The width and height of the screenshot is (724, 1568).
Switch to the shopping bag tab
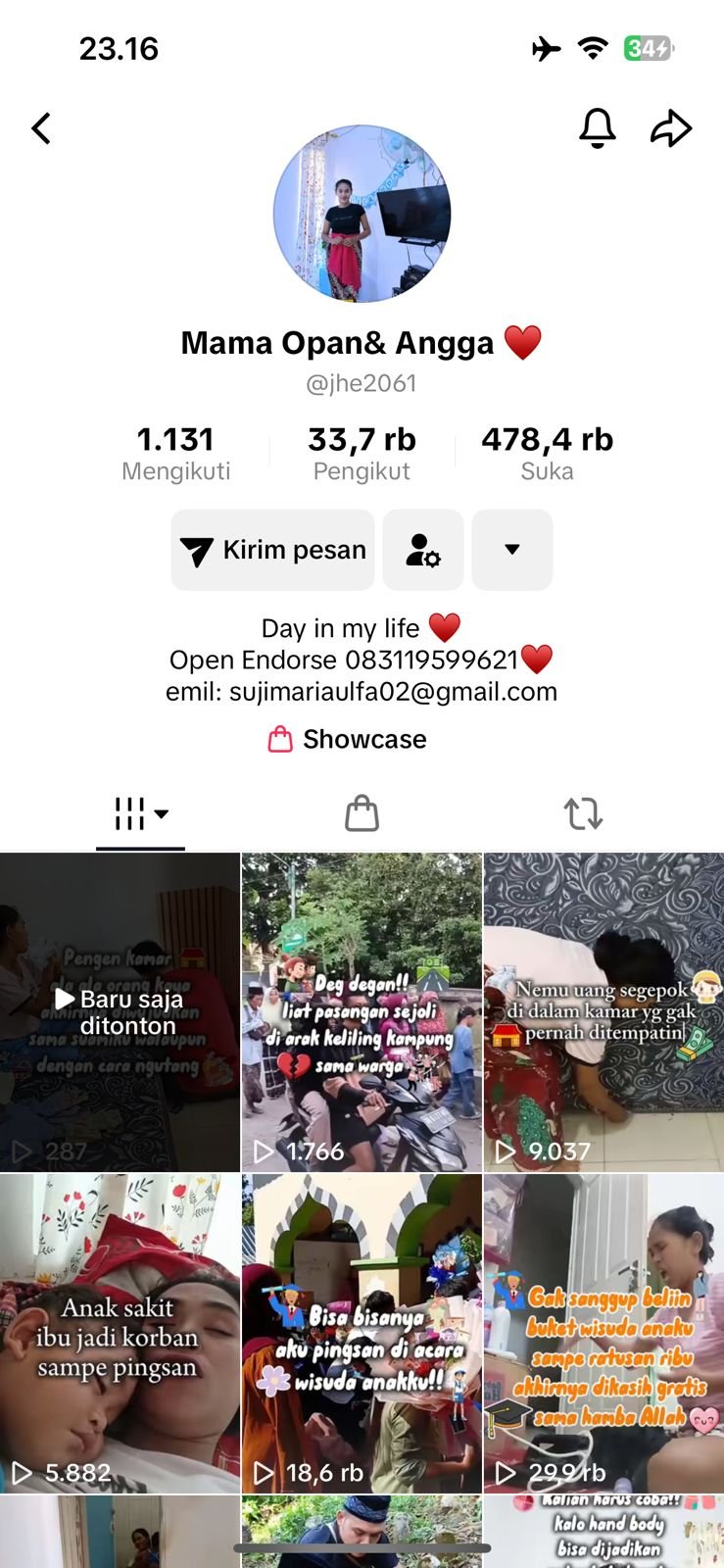tap(362, 813)
